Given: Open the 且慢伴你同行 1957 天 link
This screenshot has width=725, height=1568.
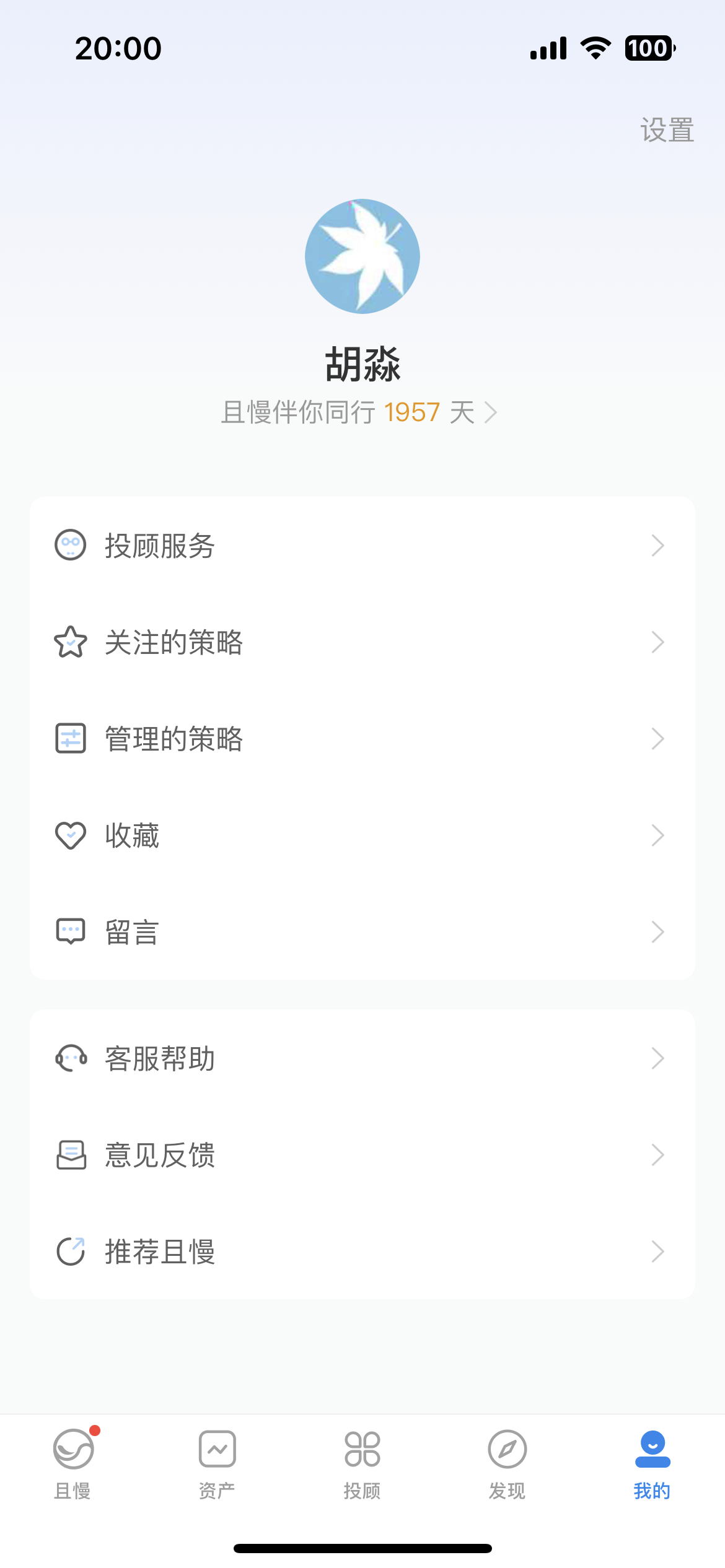Looking at the screenshot, I should coord(359,412).
